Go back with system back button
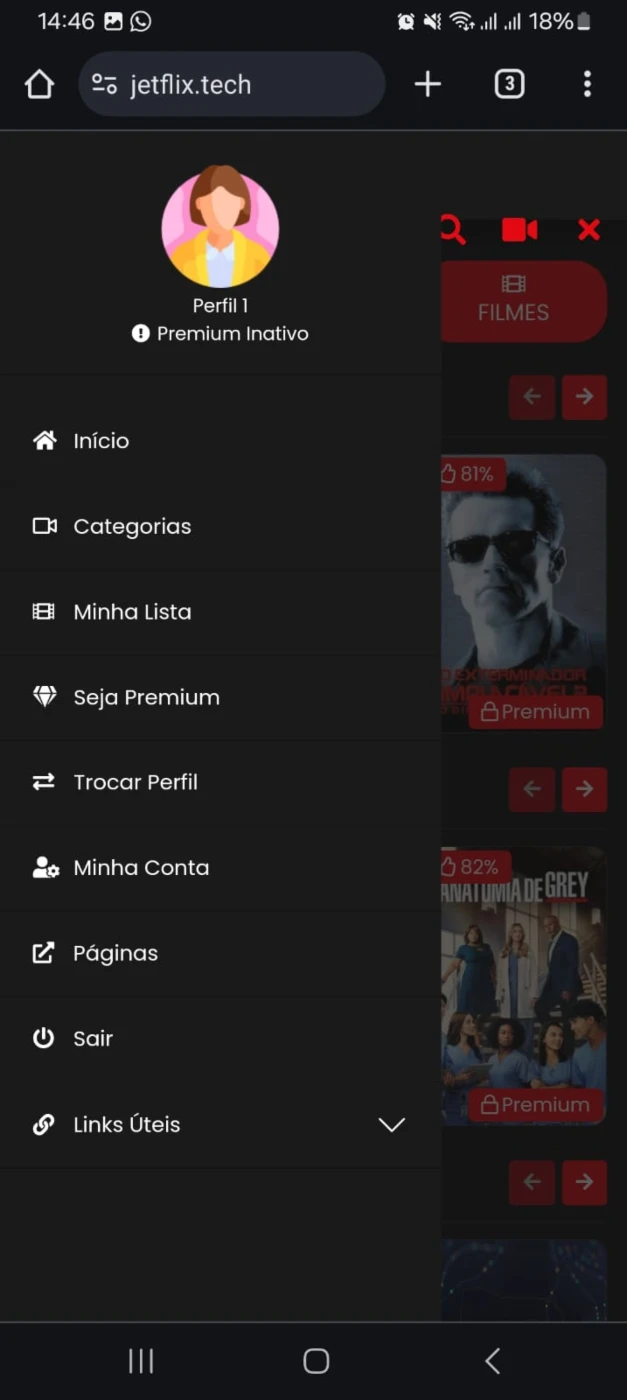Screen dimensions: 627x1400 click(x=492, y=1360)
